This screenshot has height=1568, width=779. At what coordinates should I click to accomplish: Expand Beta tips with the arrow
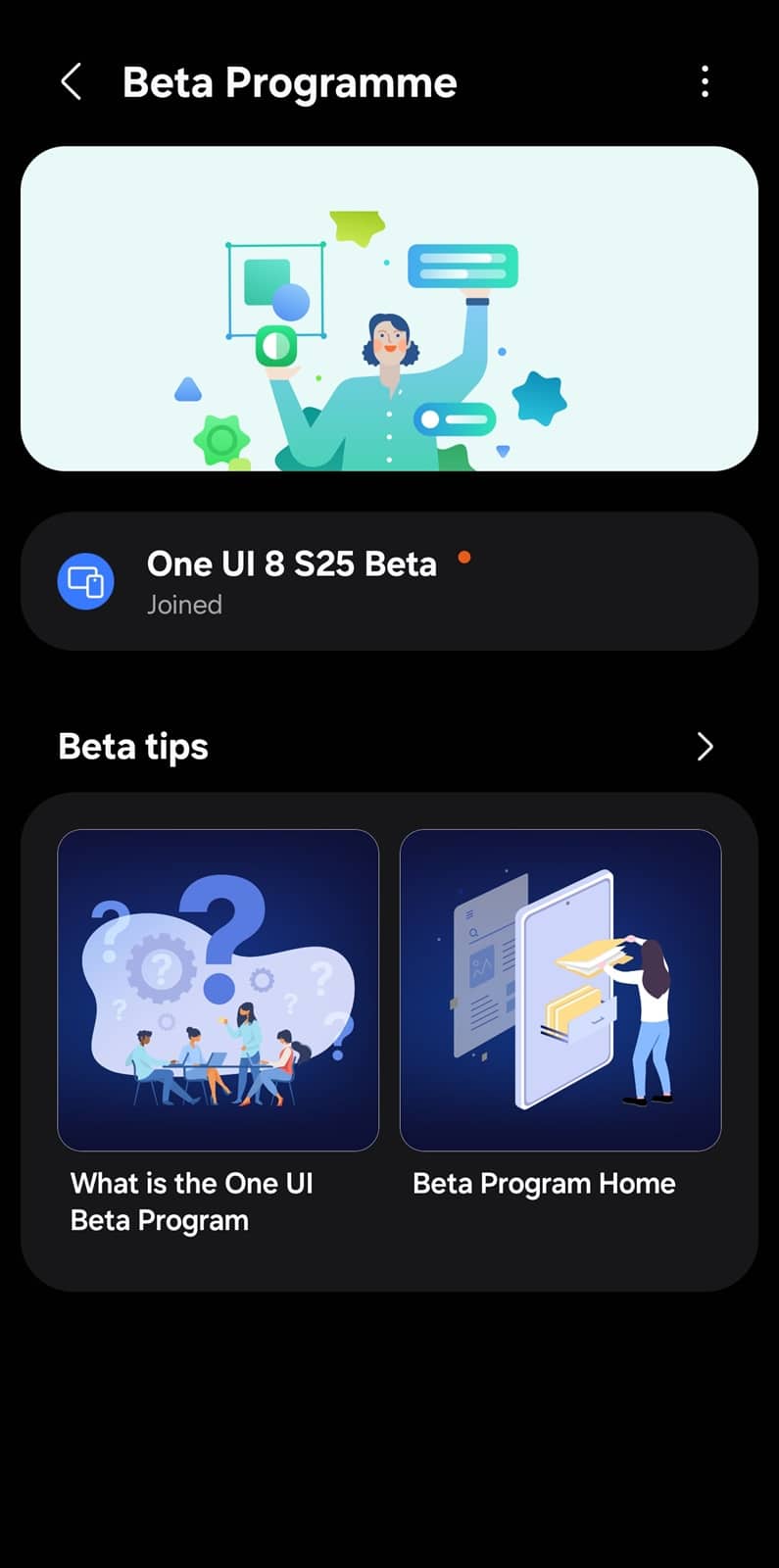705,747
